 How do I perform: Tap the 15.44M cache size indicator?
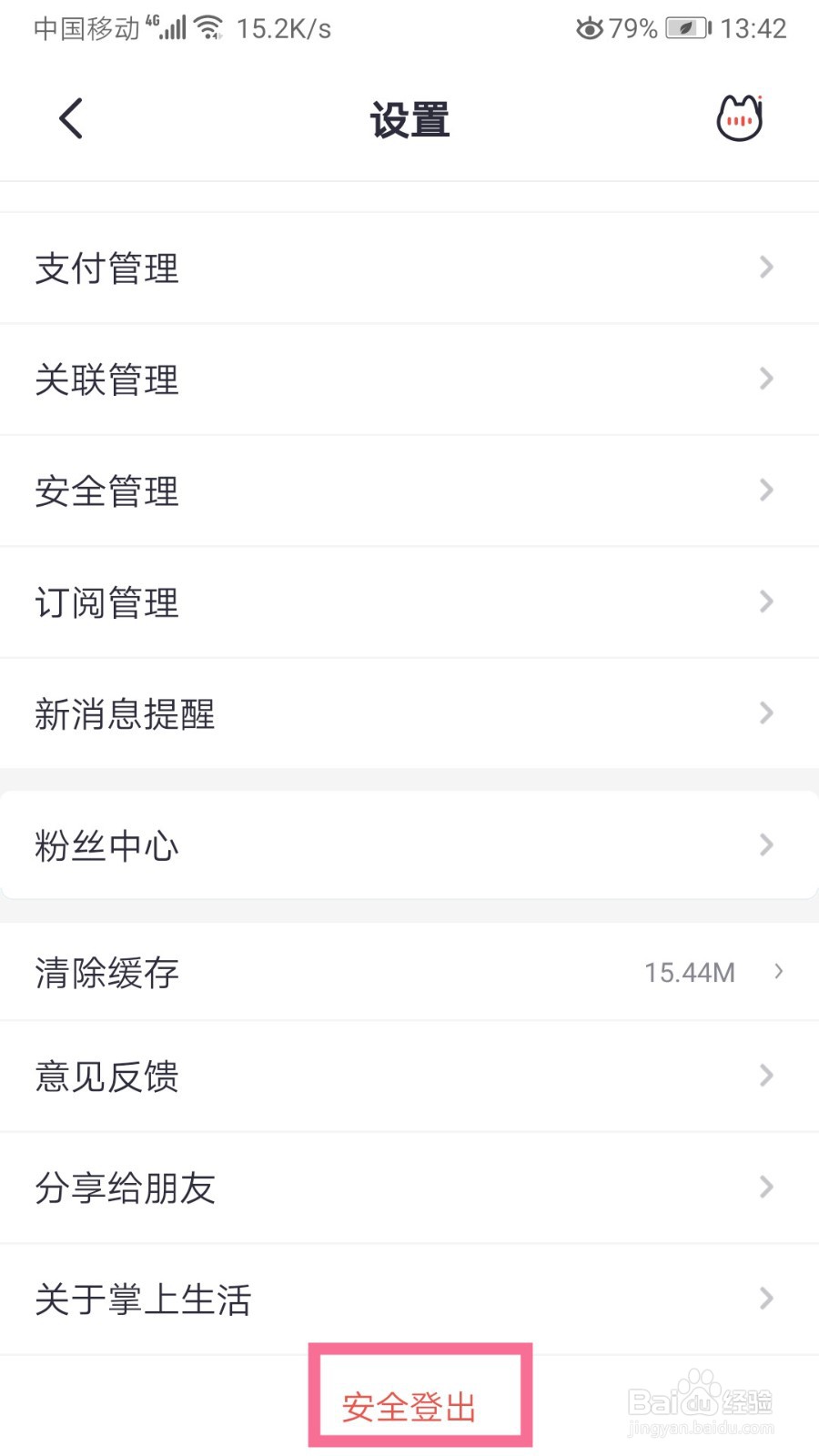tap(689, 971)
